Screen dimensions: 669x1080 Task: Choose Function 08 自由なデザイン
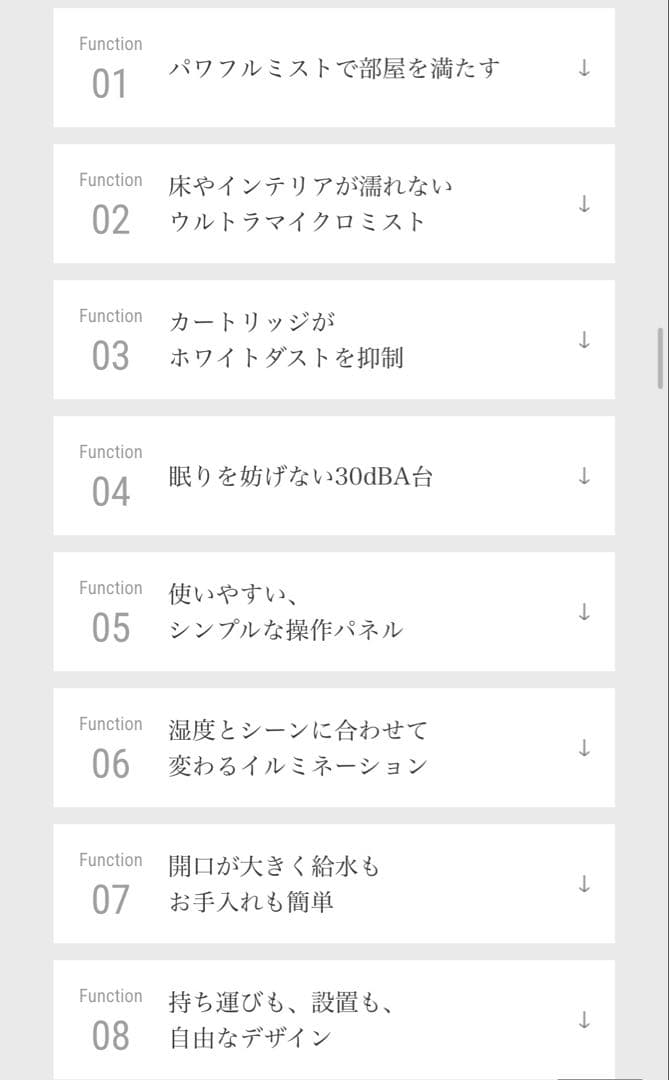coord(334,1020)
